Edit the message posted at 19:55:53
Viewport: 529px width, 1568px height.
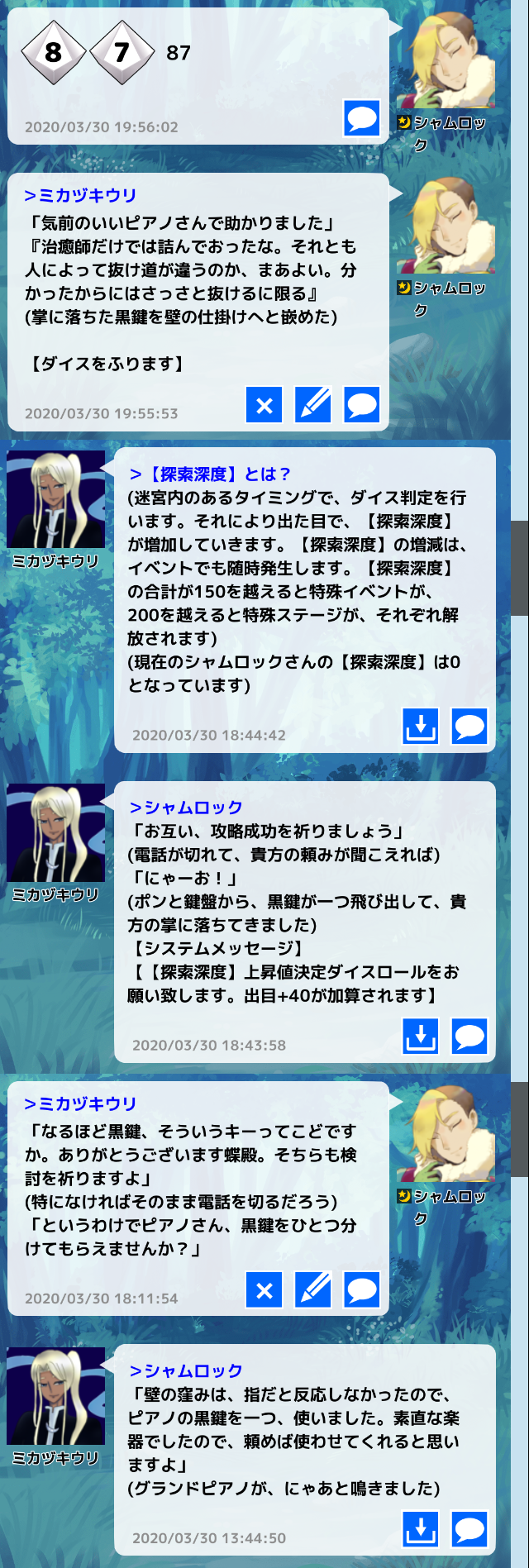click(313, 405)
